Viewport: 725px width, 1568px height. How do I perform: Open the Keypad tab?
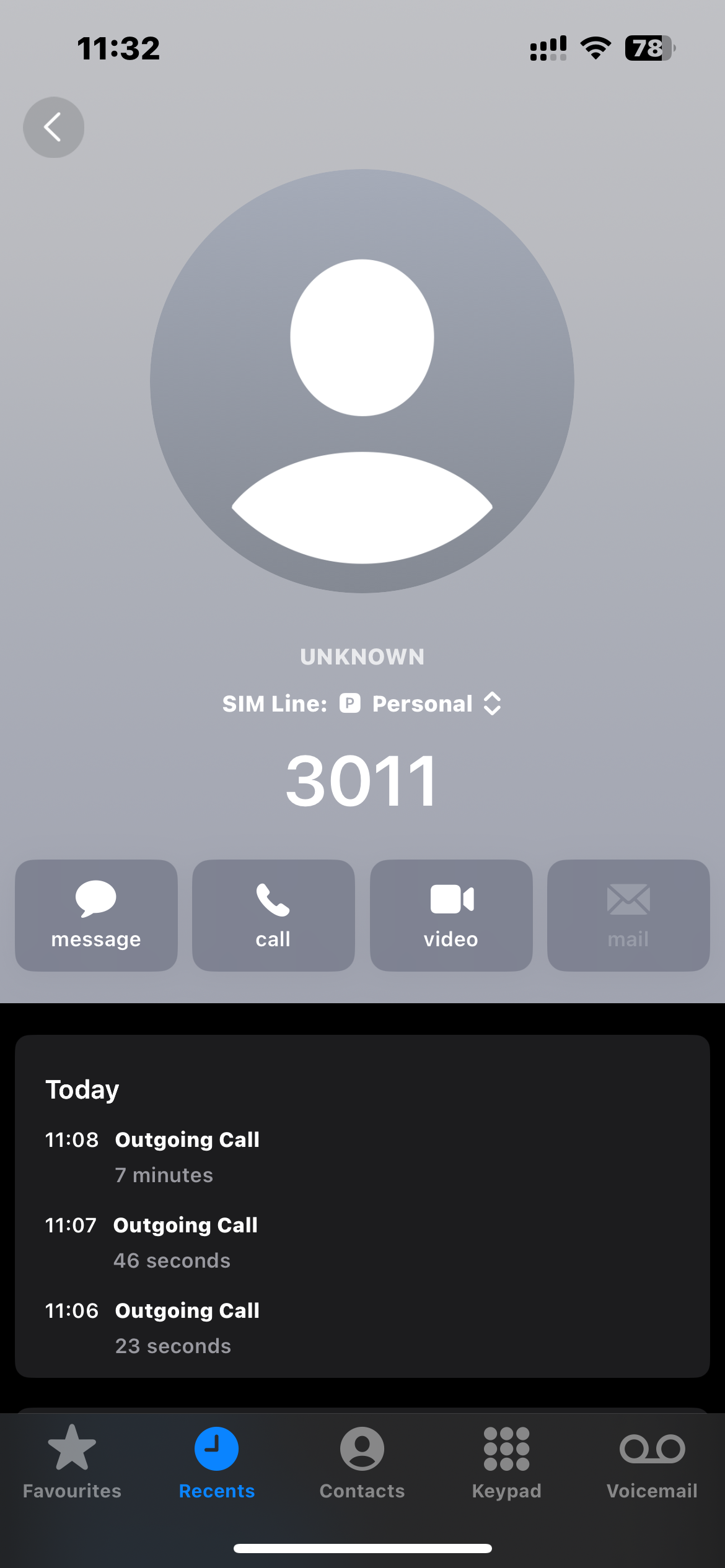point(506,1463)
